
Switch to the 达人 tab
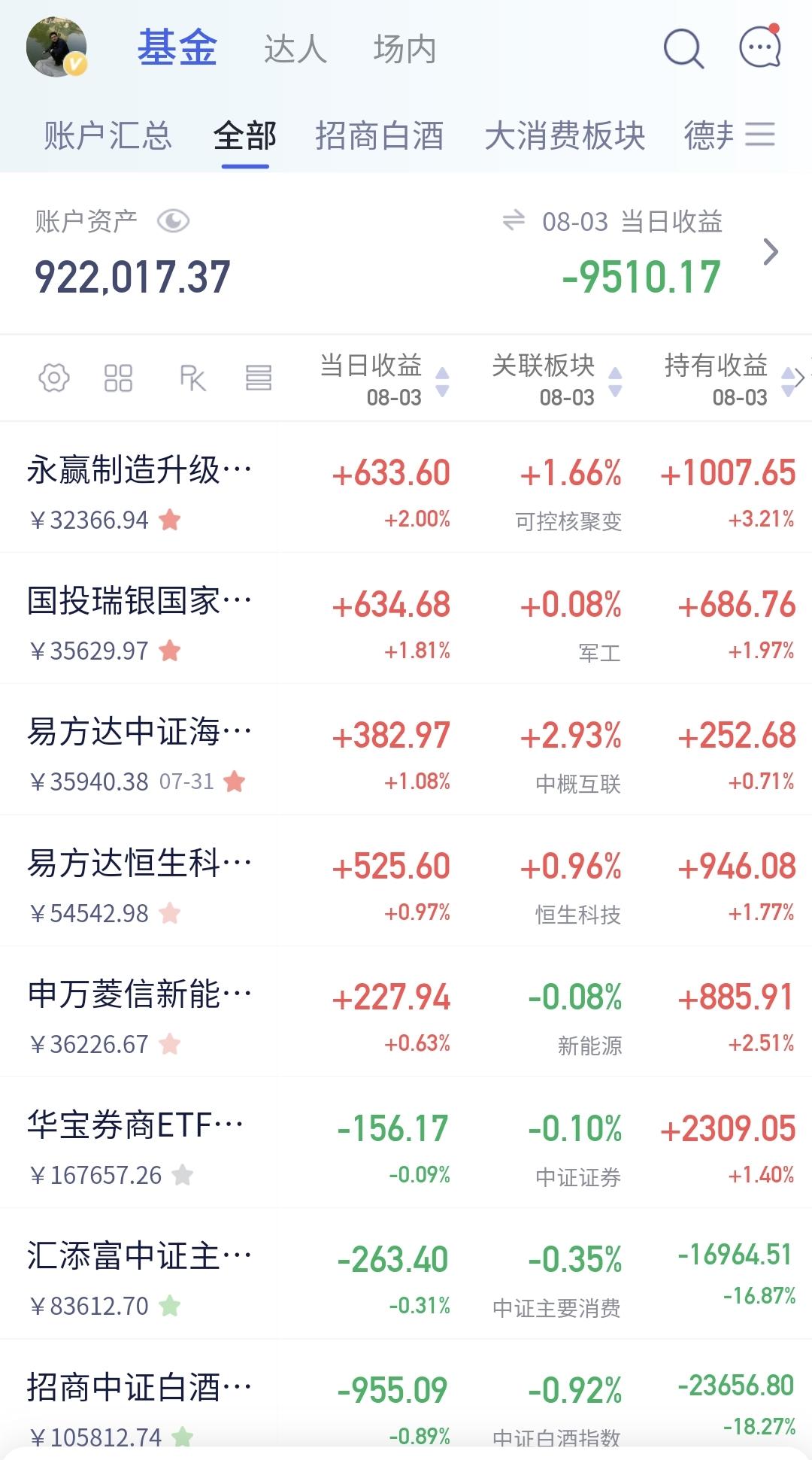295,49
